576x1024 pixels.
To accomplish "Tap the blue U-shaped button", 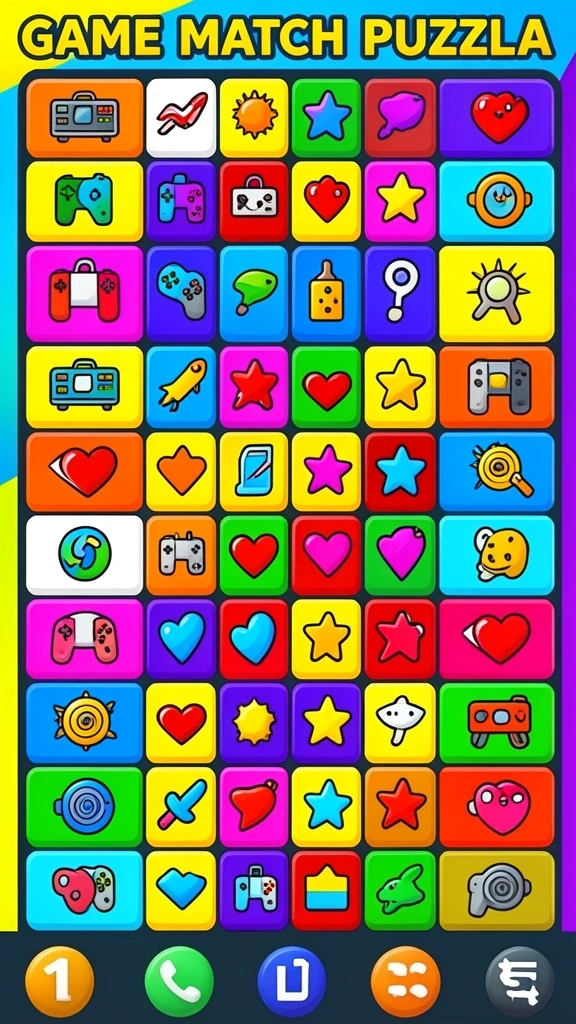I will [x=291, y=981].
